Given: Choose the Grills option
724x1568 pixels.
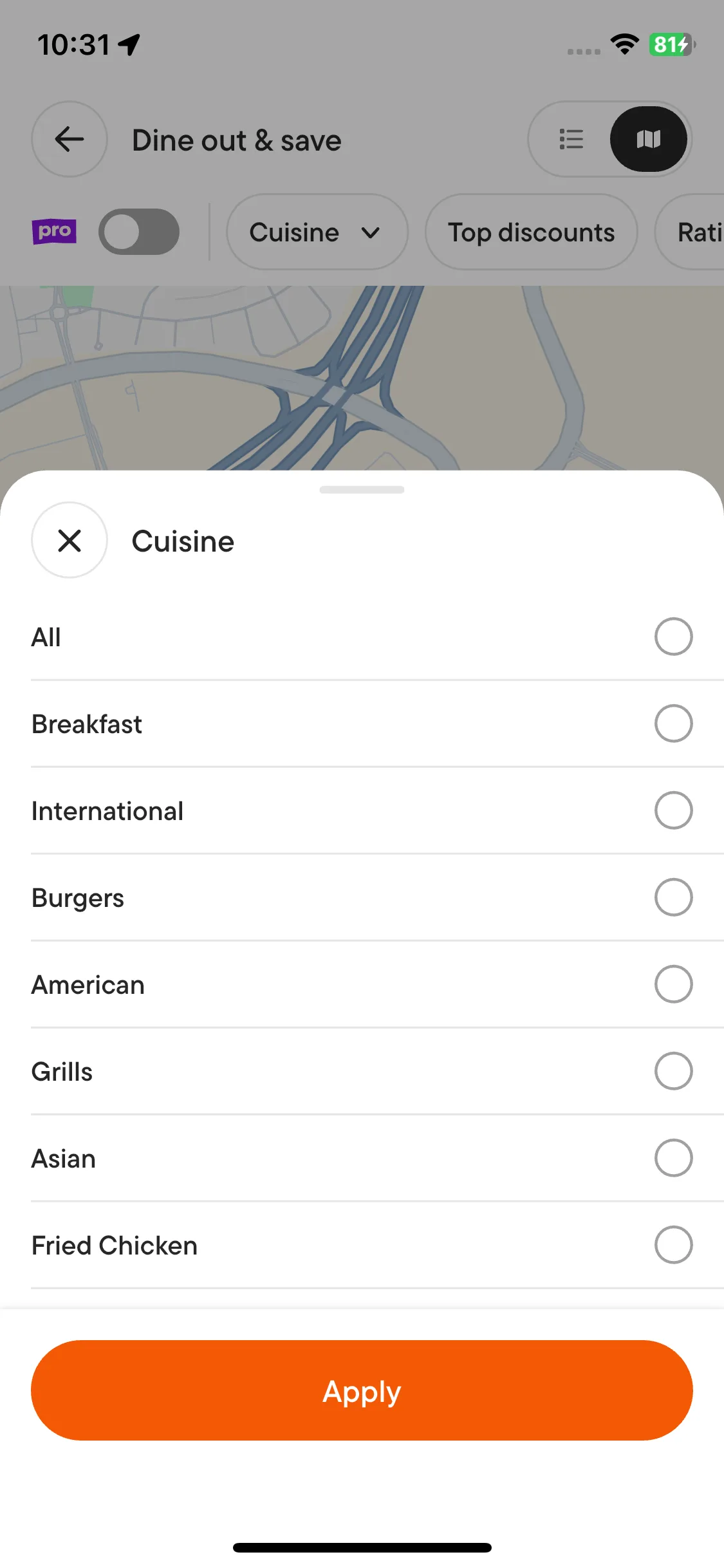Looking at the screenshot, I should [x=673, y=1071].
